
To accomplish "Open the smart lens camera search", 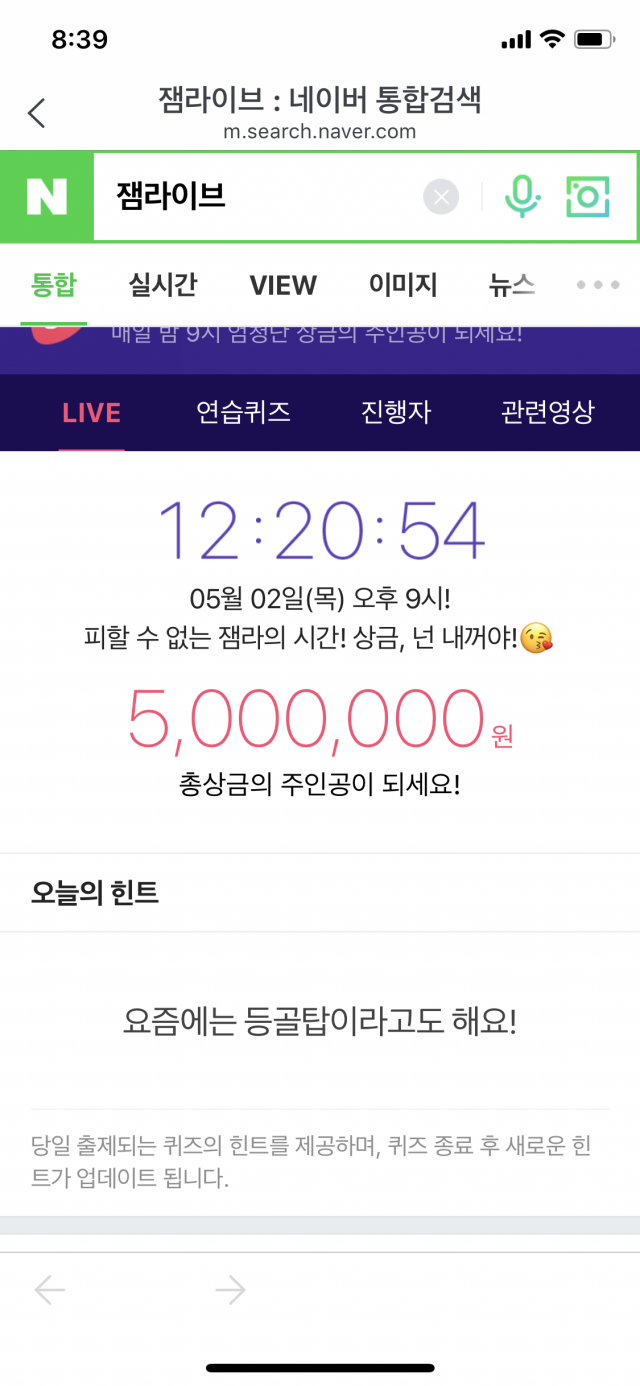I will coord(587,197).
